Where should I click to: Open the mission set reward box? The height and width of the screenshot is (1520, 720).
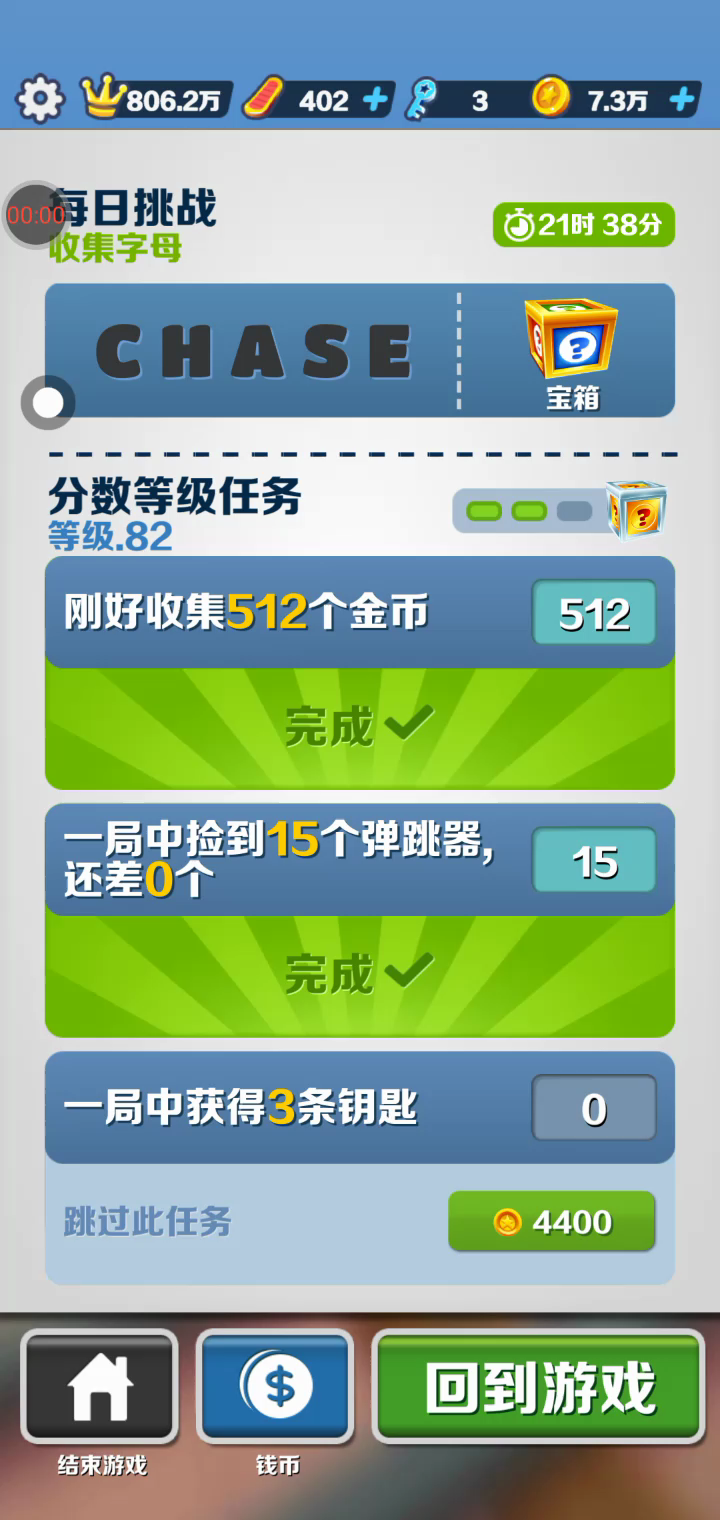(638, 510)
